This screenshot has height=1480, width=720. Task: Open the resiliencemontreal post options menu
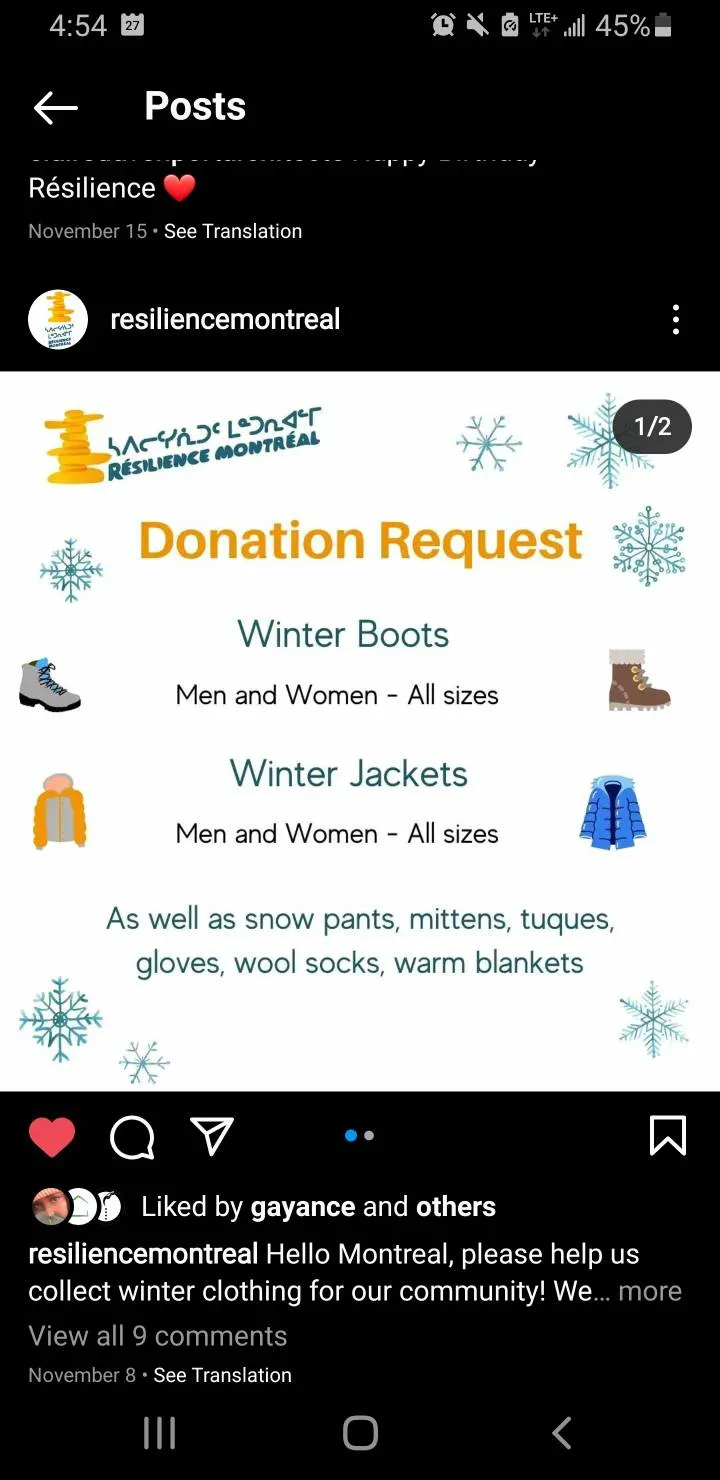click(676, 320)
